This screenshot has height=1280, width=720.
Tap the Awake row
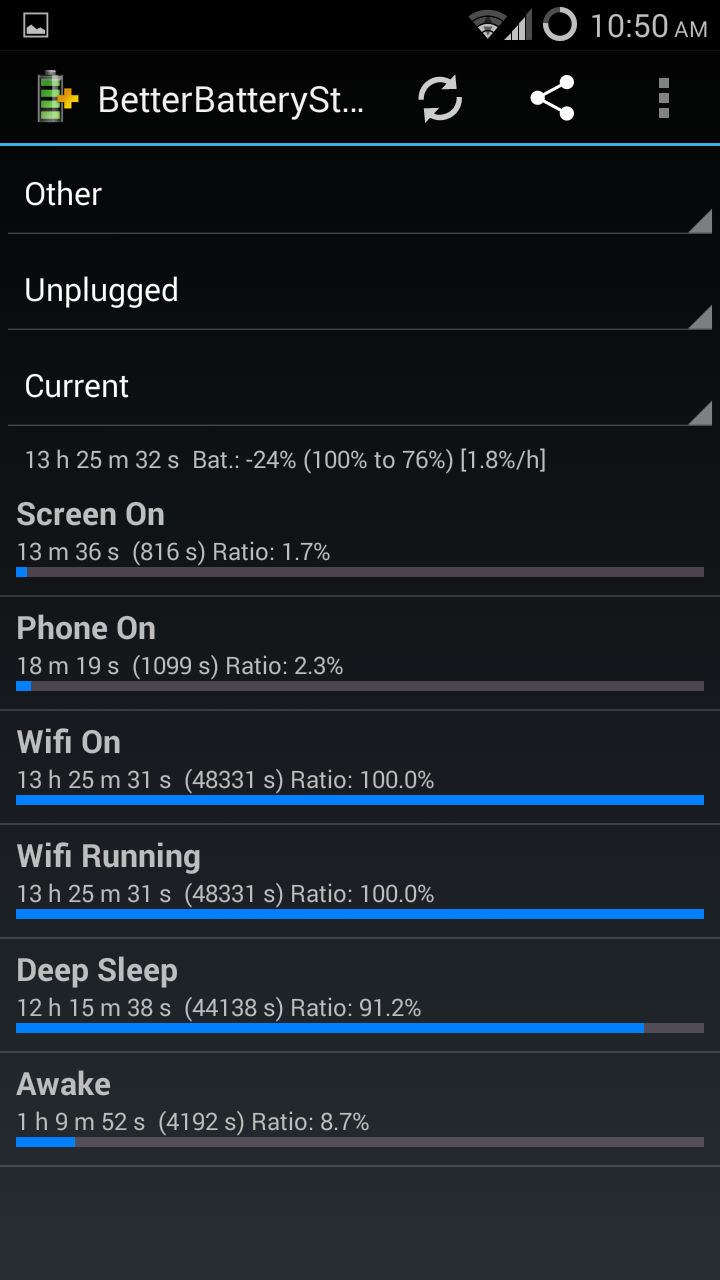(x=360, y=1110)
